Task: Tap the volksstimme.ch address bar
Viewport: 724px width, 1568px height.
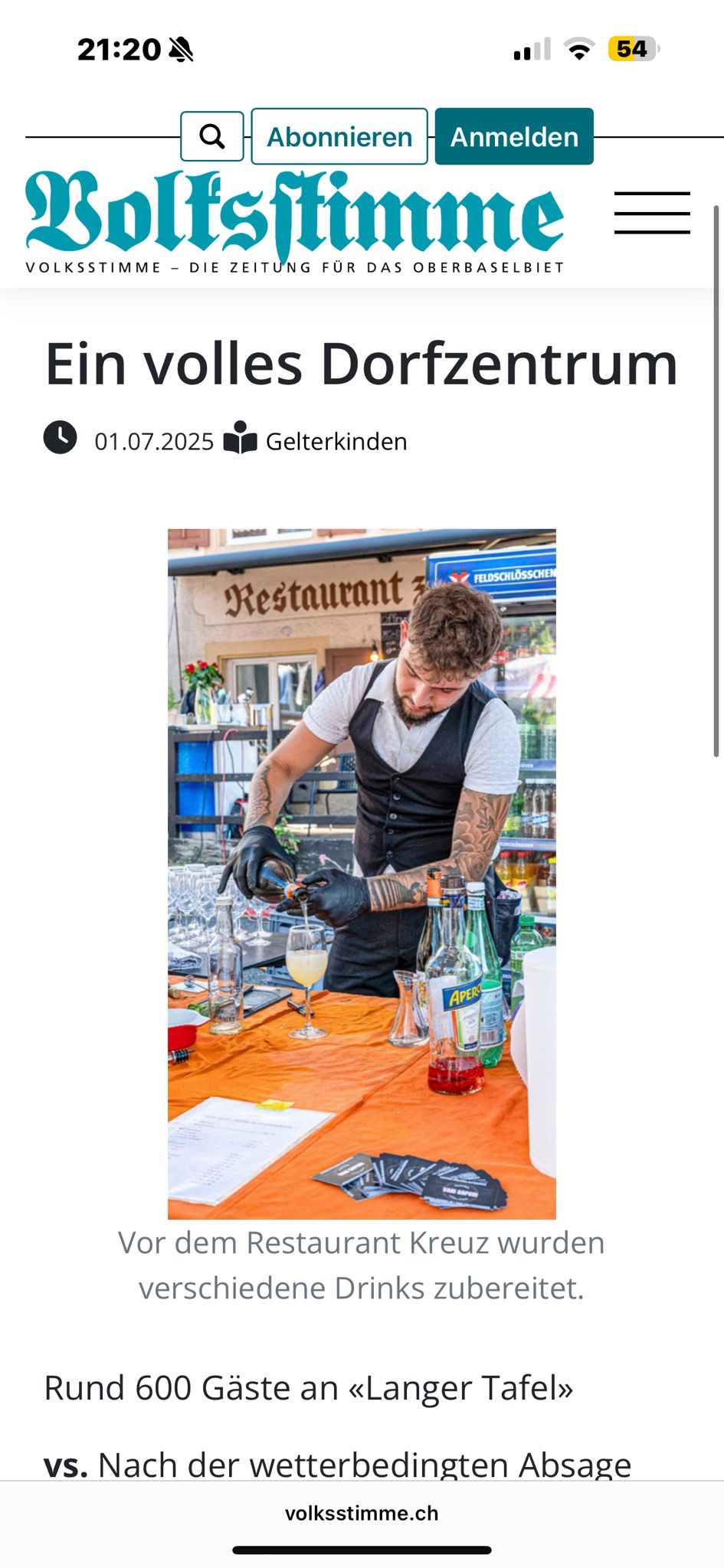Action: pos(362,1513)
